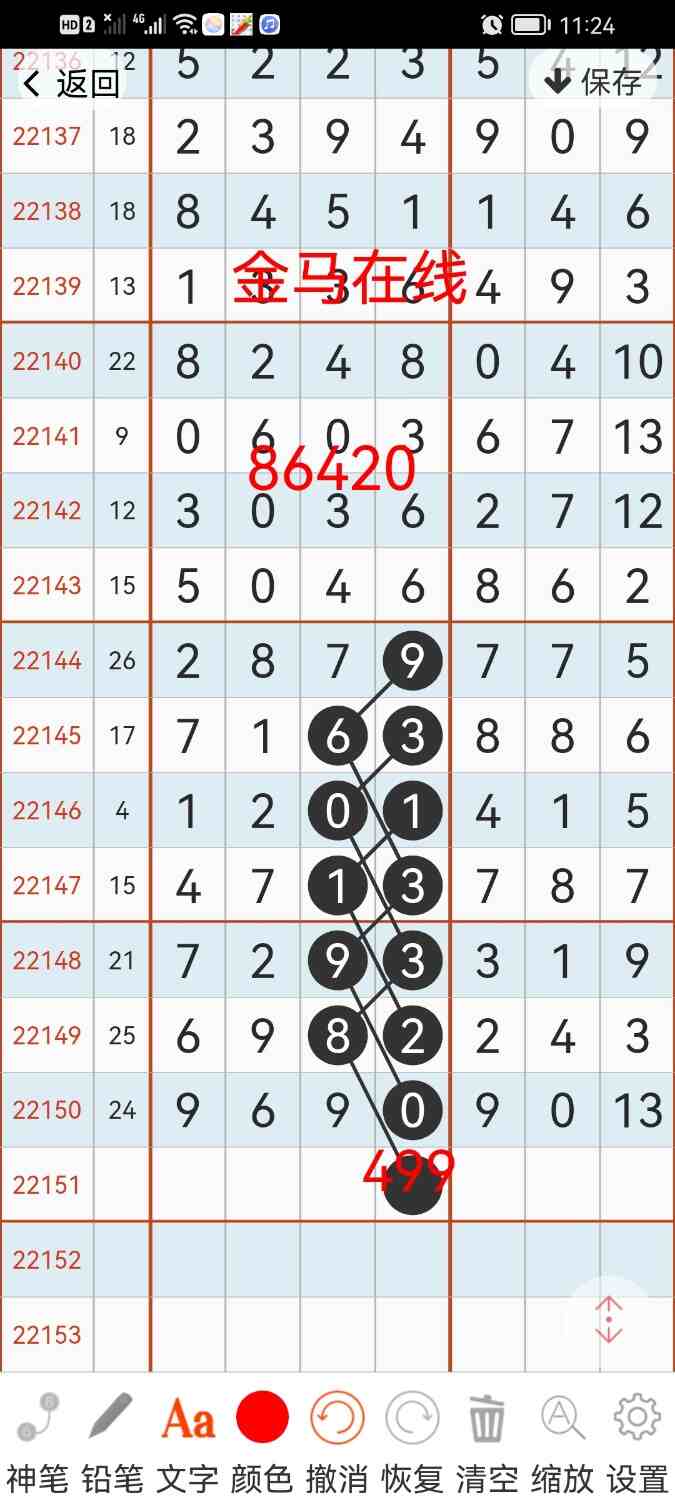Switch to the 文字 text tool
Image resolution: width=675 pixels, height=1500 pixels.
pyautogui.click(x=187, y=1435)
